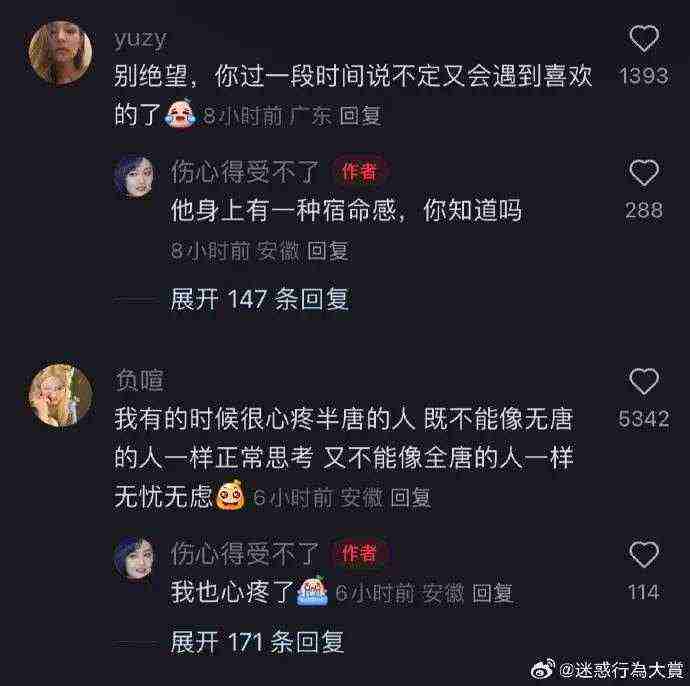Open 负喧's profile avatar
Viewport: 690px width, 686px height.
pyautogui.click(x=62, y=394)
